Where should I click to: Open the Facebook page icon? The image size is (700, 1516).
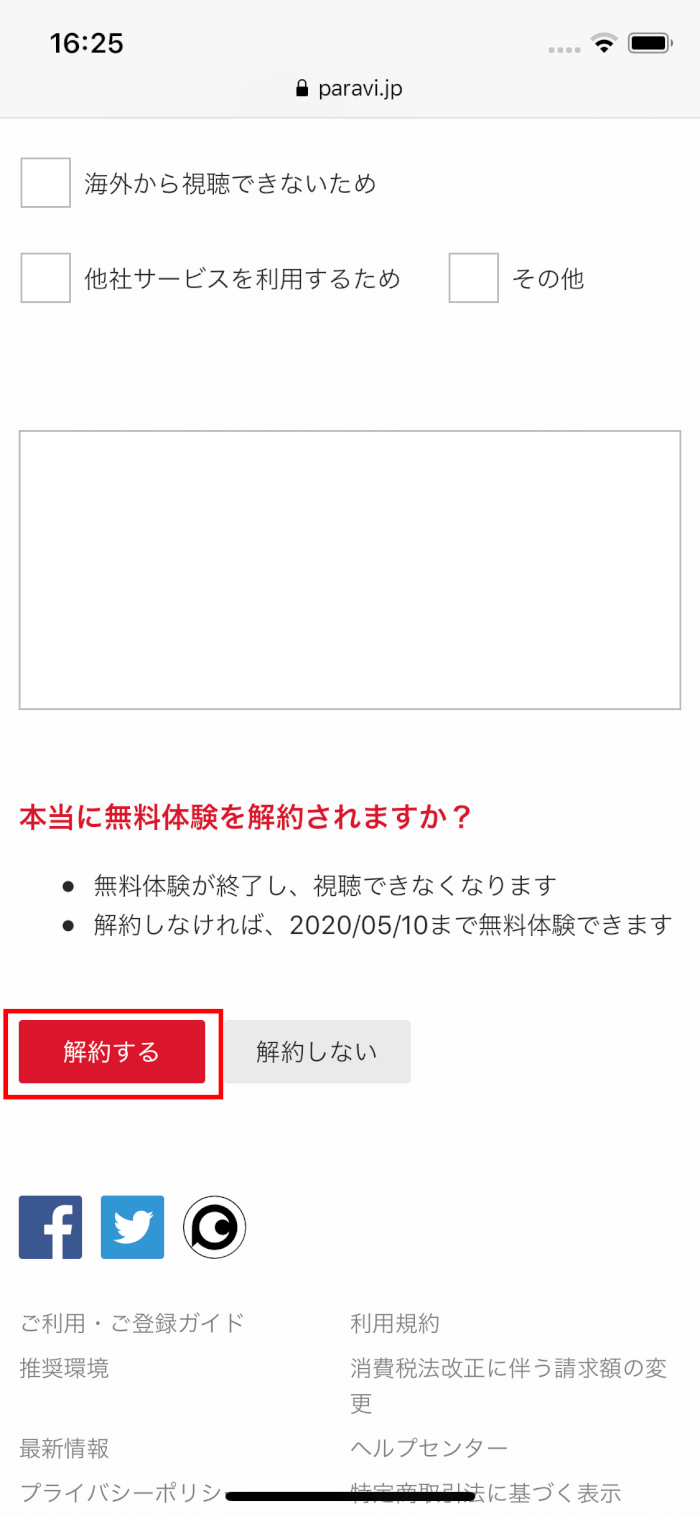(x=51, y=1227)
